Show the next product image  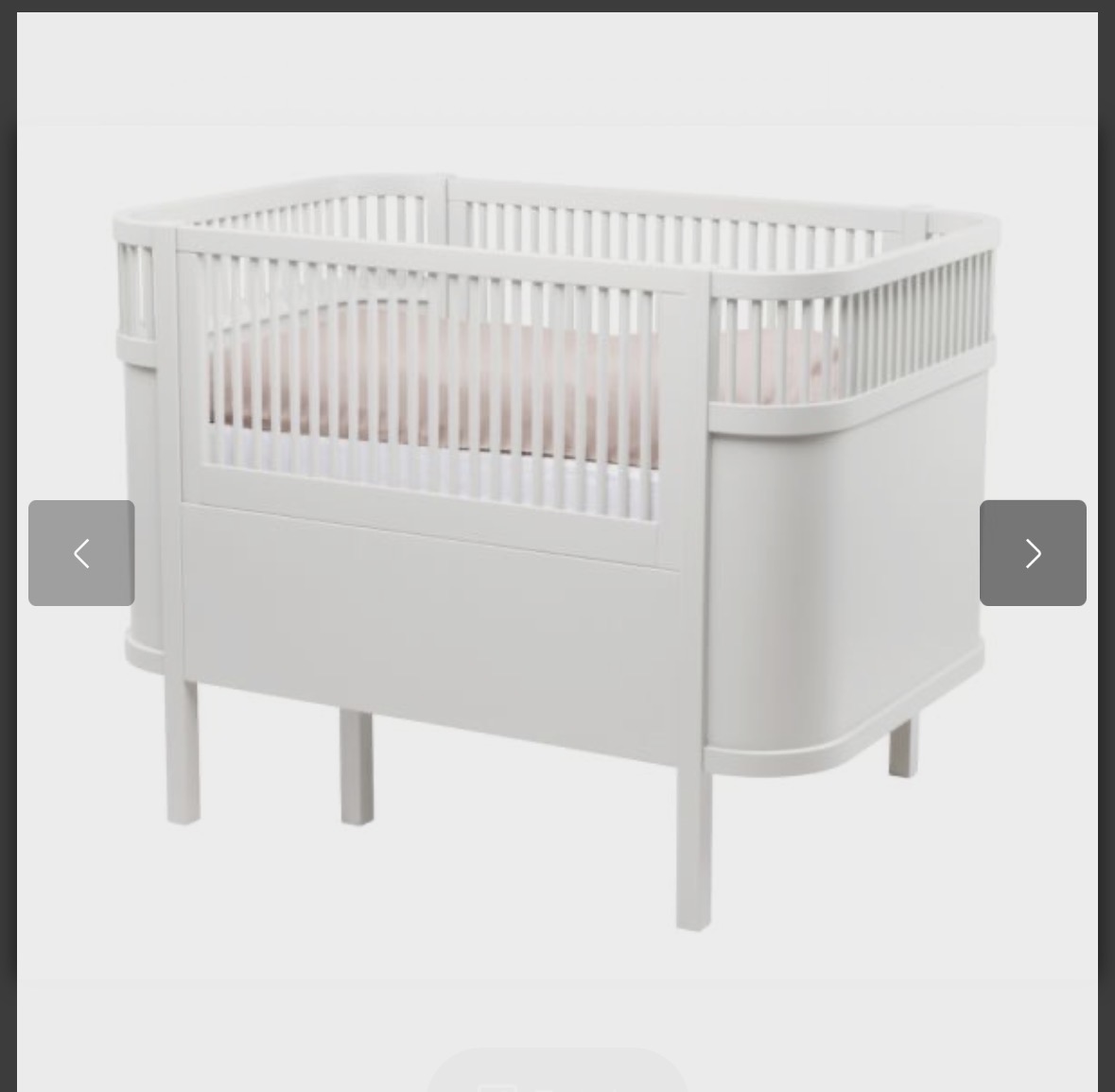[1033, 553]
